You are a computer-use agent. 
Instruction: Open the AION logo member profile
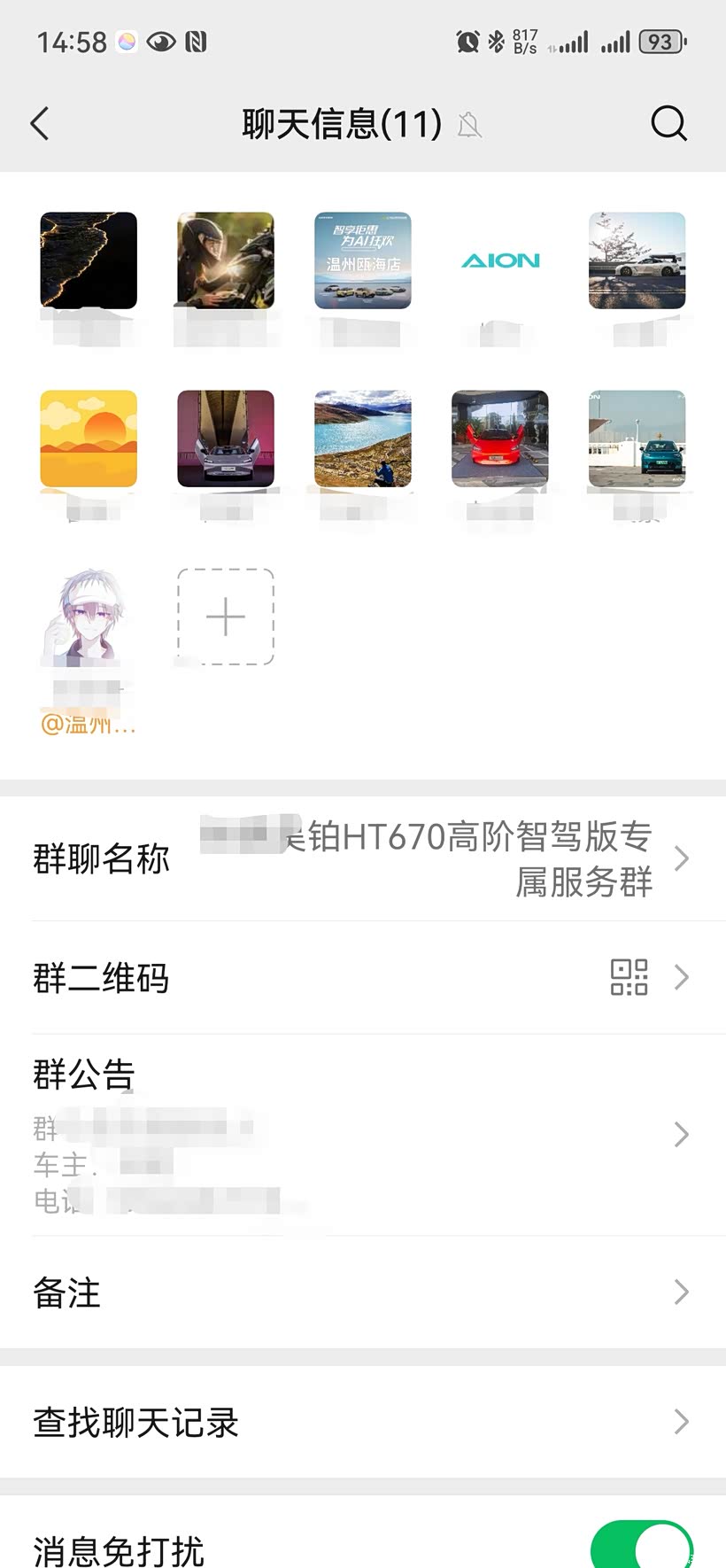click(500, 260)
